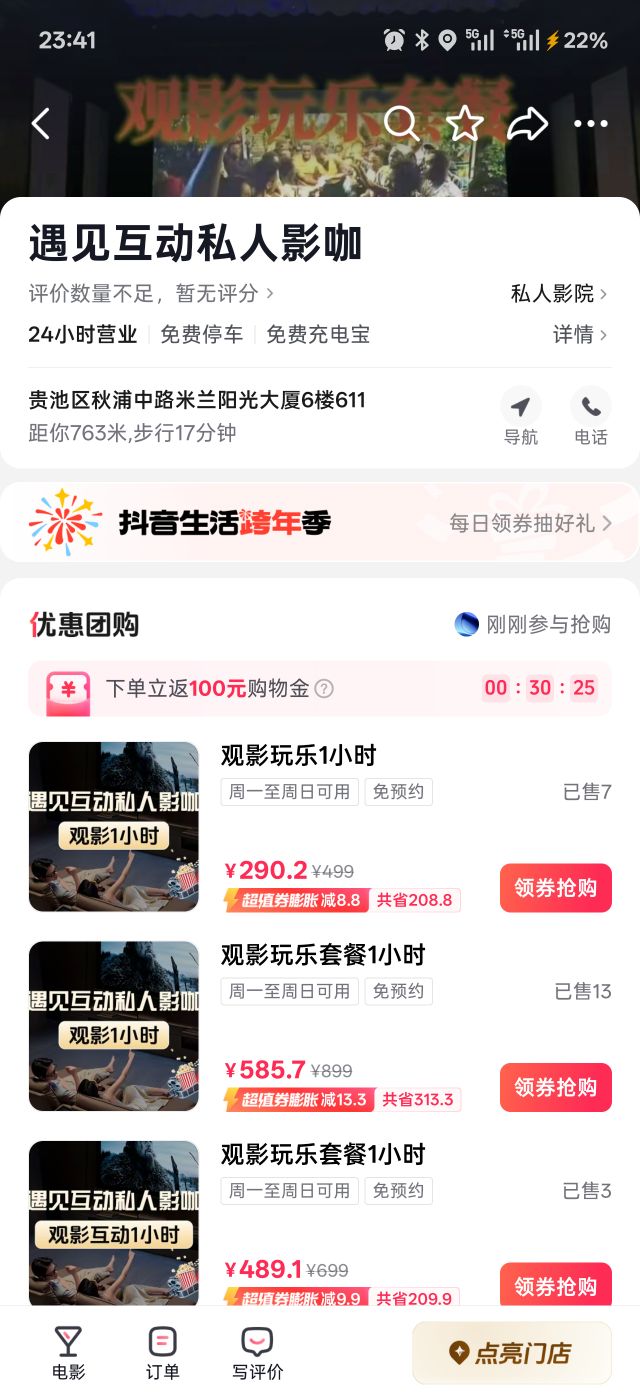Open the 100元购物金 info question mark
This screenshot has width=640, height=1400.
coord(324,688)
